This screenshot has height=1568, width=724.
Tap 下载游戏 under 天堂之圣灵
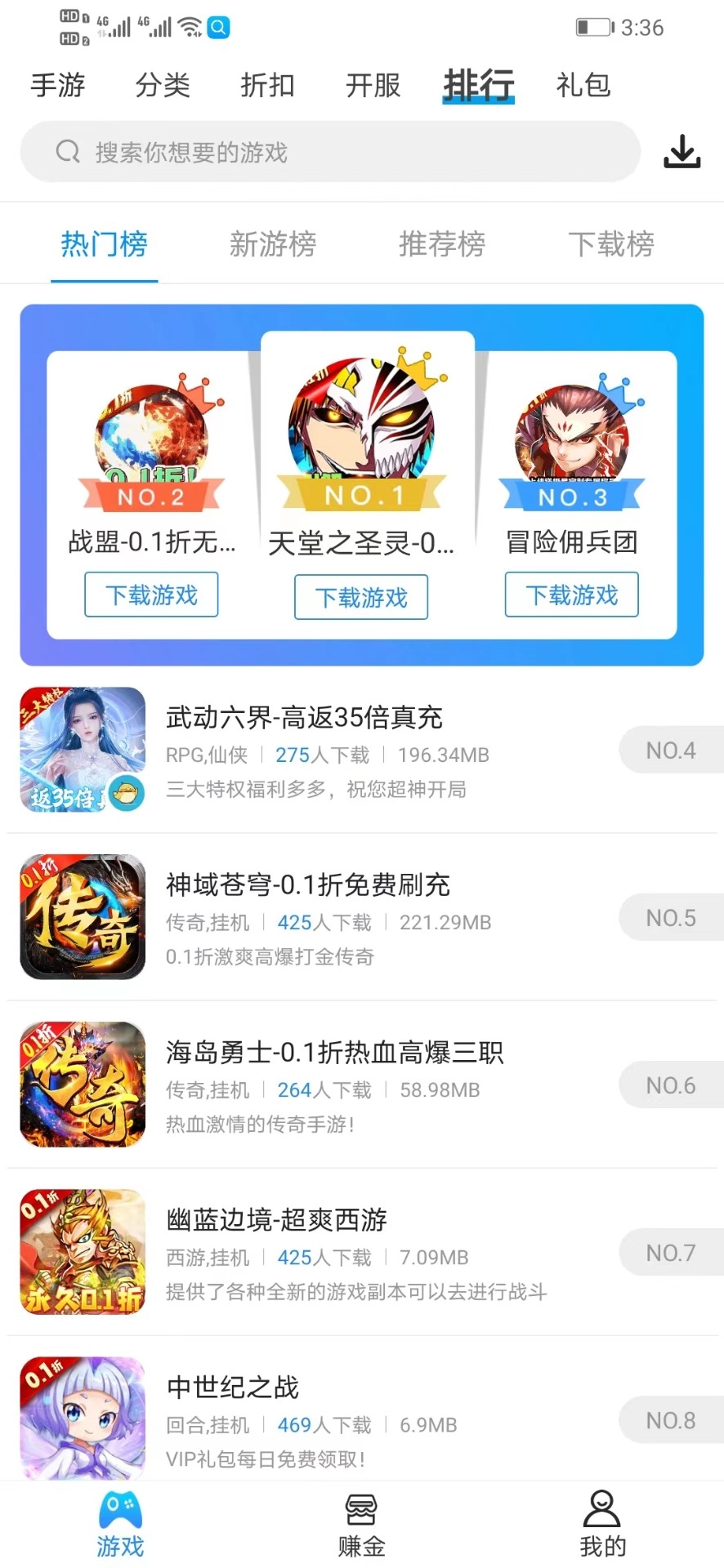click(x=360, y=597)
